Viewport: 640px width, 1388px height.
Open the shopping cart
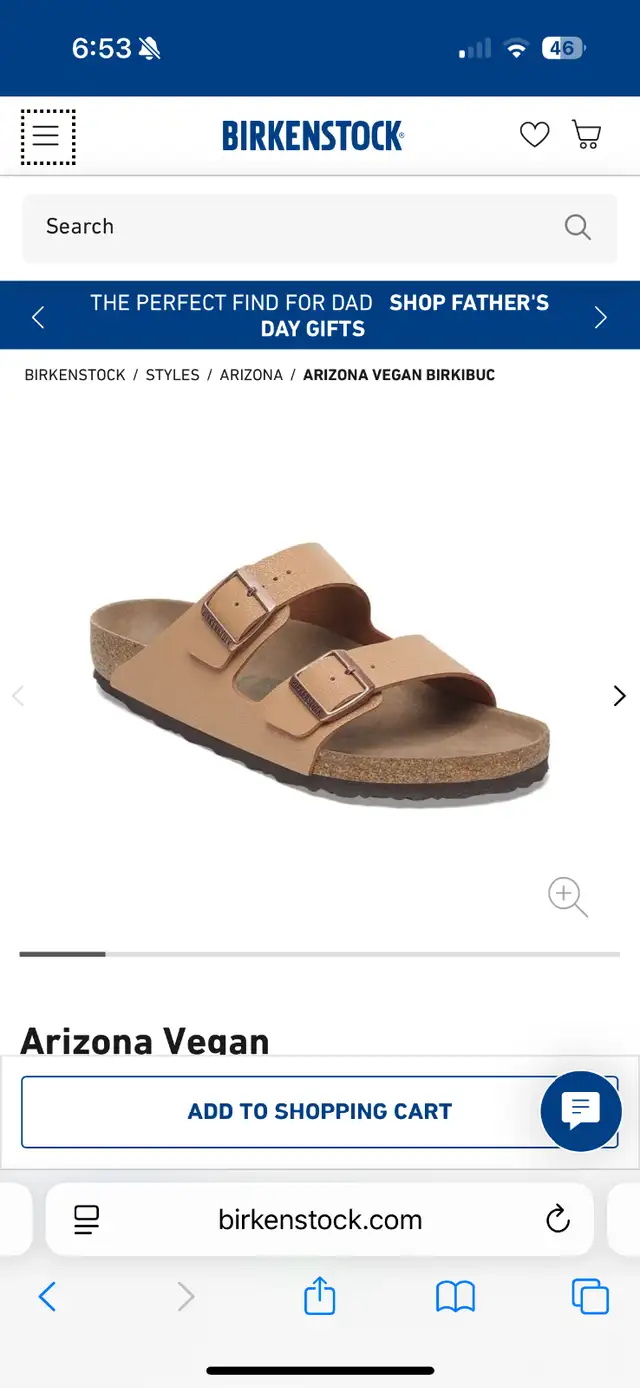(x=587, y=135)
